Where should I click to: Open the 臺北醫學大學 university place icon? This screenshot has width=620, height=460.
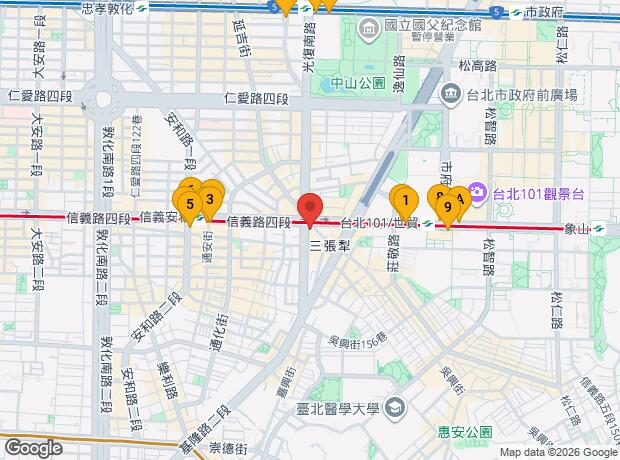coord(394,409)
